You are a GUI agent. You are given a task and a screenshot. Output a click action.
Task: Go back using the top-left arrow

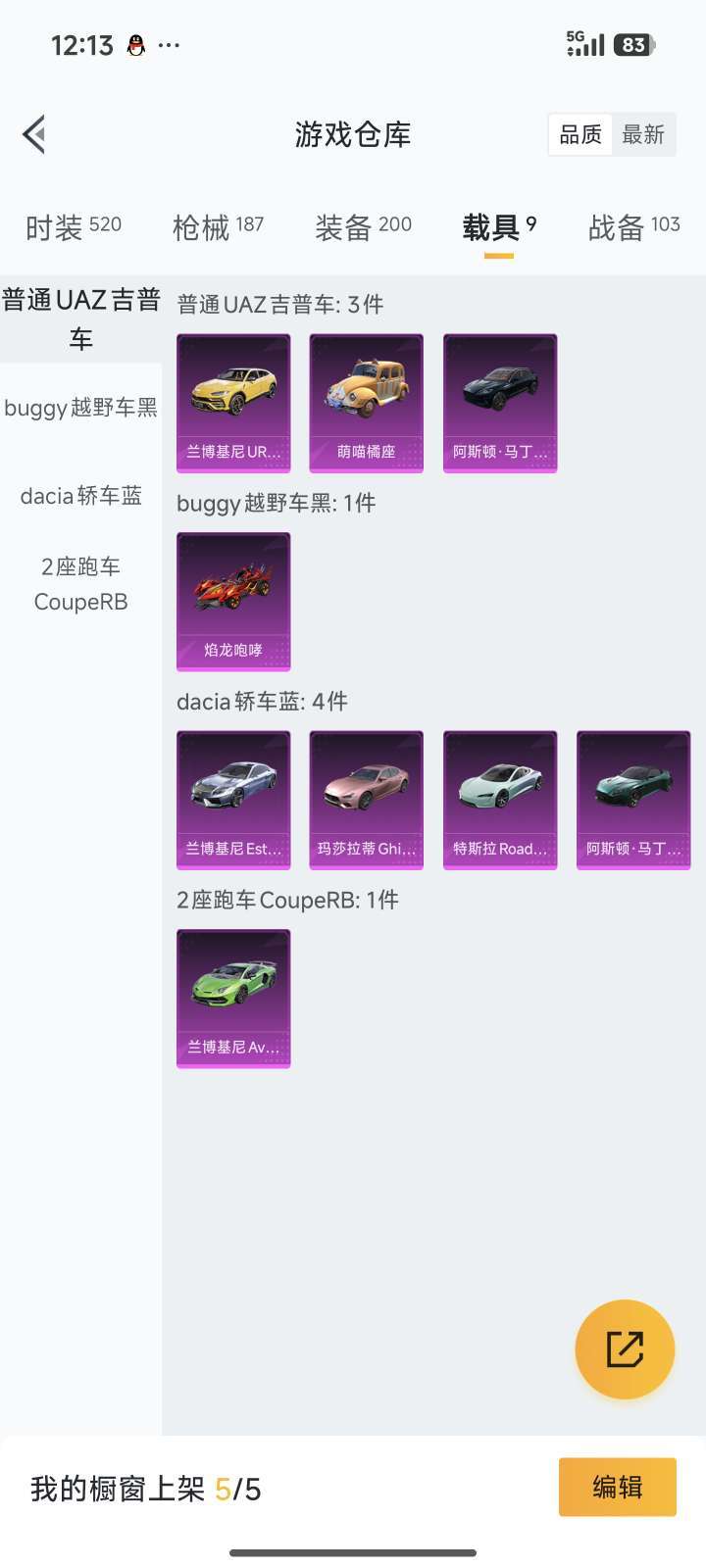coord(35,134)
